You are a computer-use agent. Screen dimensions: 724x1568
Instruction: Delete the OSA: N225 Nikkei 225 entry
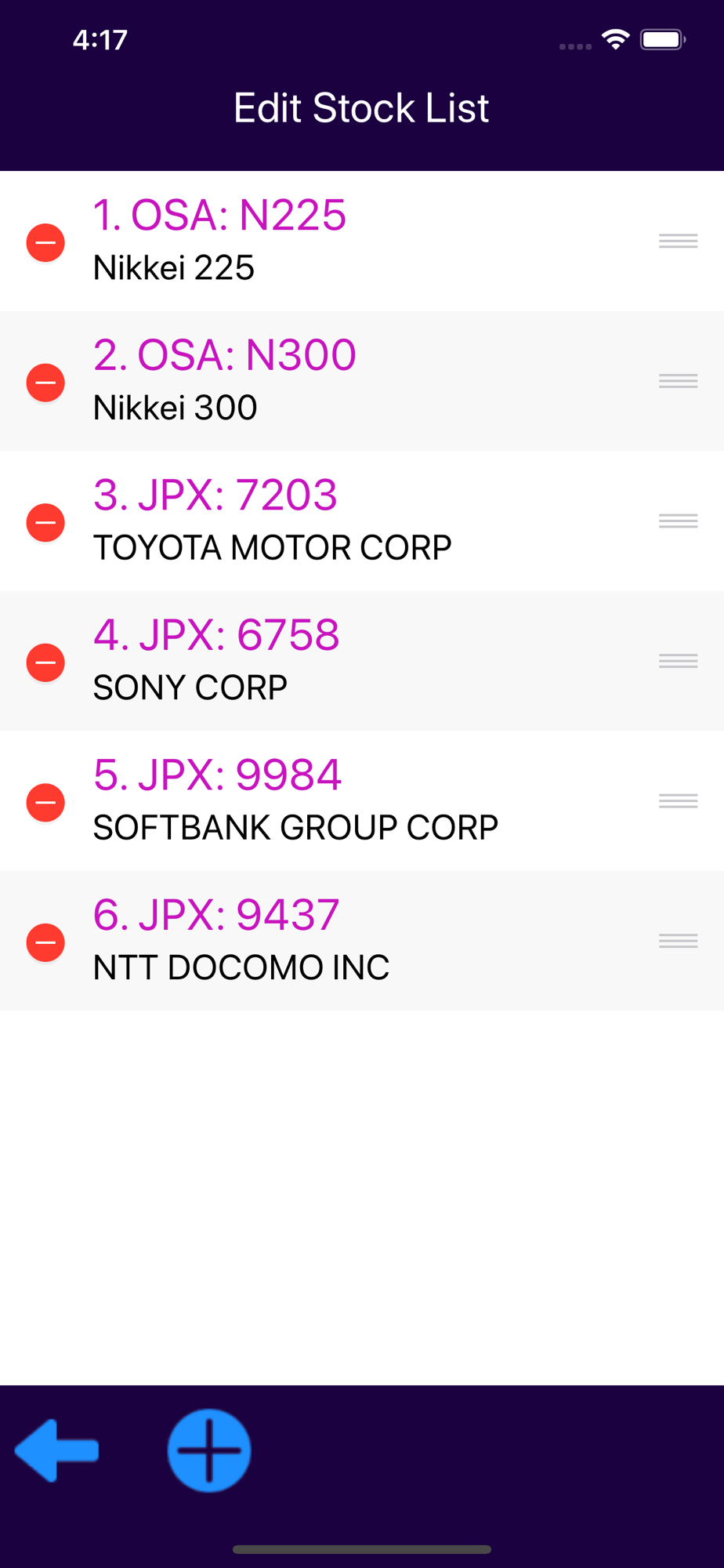(45, 242)
